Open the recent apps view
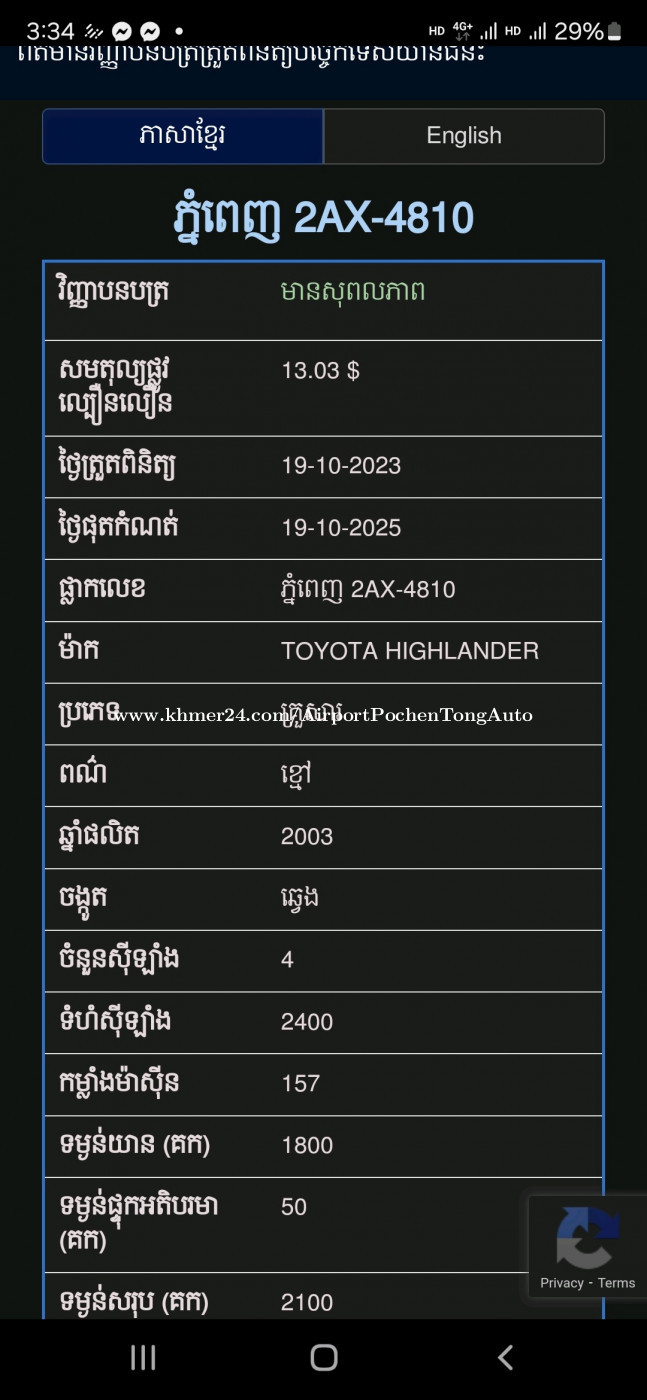The image size is (647, 1400). tap(143, 1357)
